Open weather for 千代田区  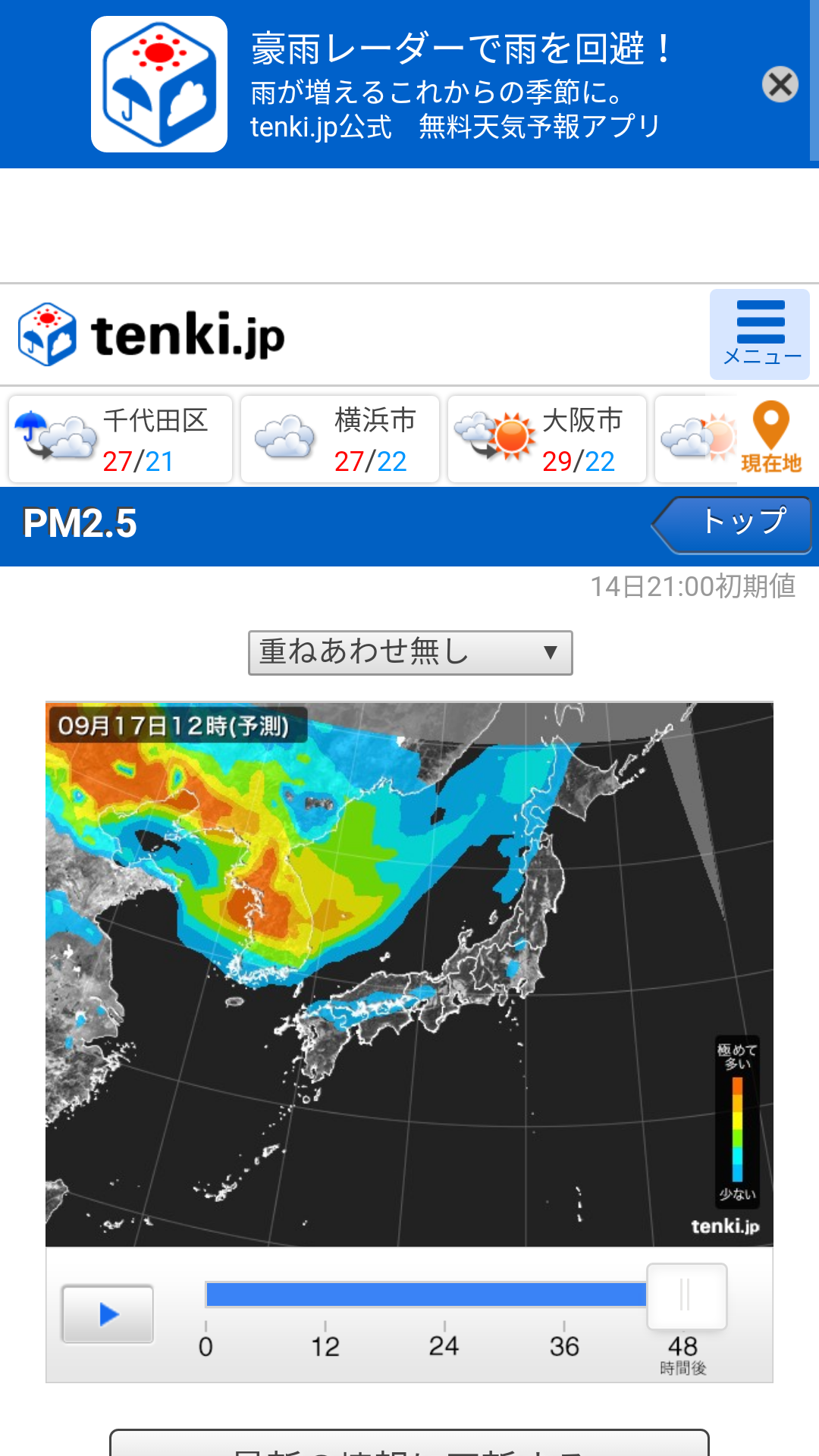pyautogui.click(x=121, y=440)
